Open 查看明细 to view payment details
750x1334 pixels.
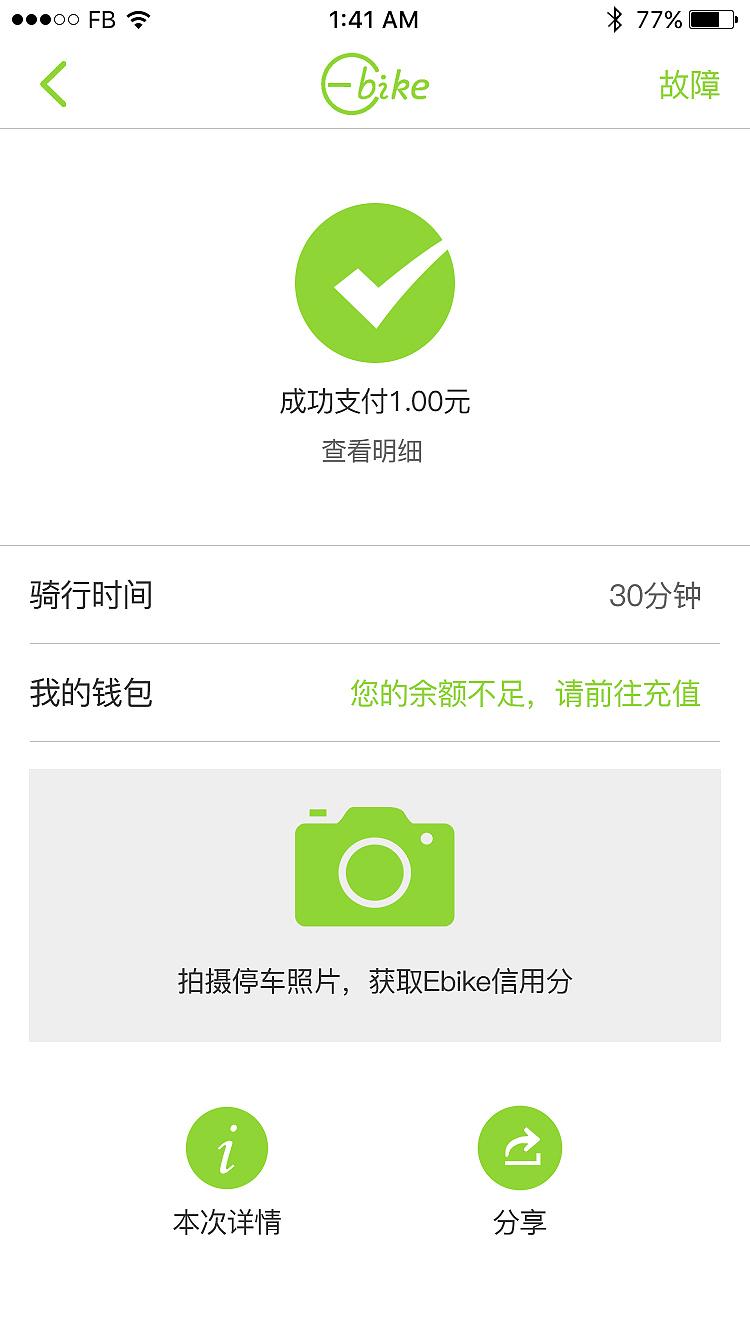pyautogui.click(x=375, y=450)
